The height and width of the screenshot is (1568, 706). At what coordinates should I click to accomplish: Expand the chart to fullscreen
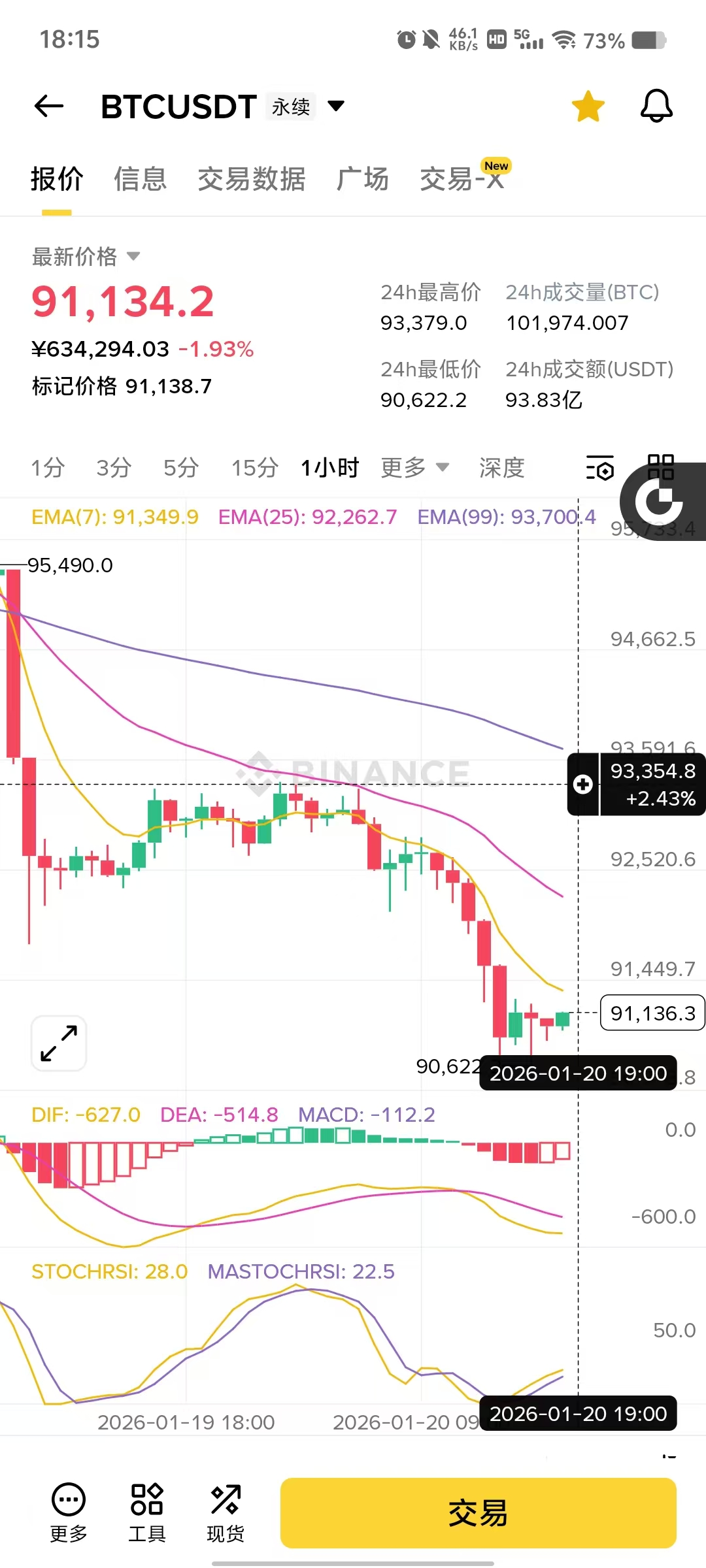pos(59,1043)
